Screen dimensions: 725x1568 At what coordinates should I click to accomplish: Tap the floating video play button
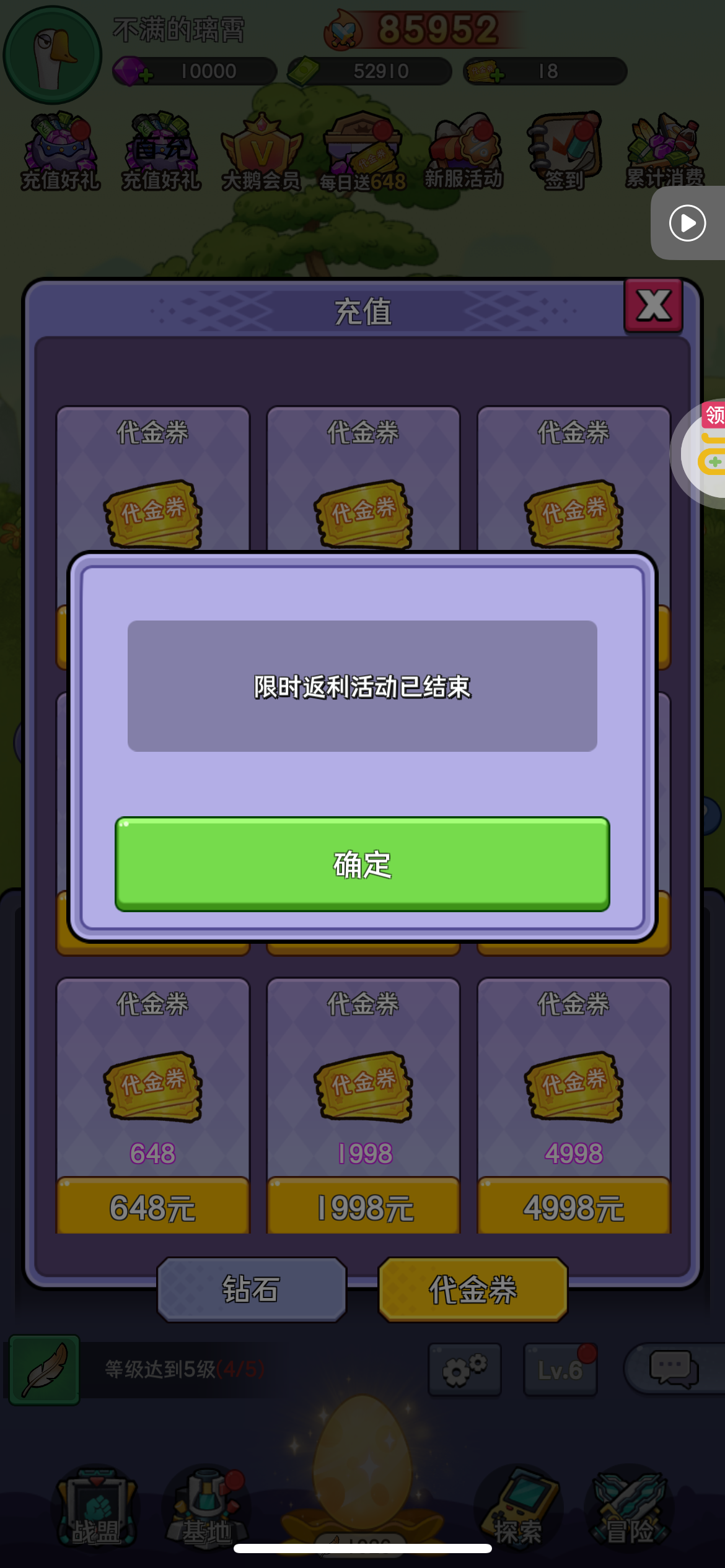coord(688,223)
